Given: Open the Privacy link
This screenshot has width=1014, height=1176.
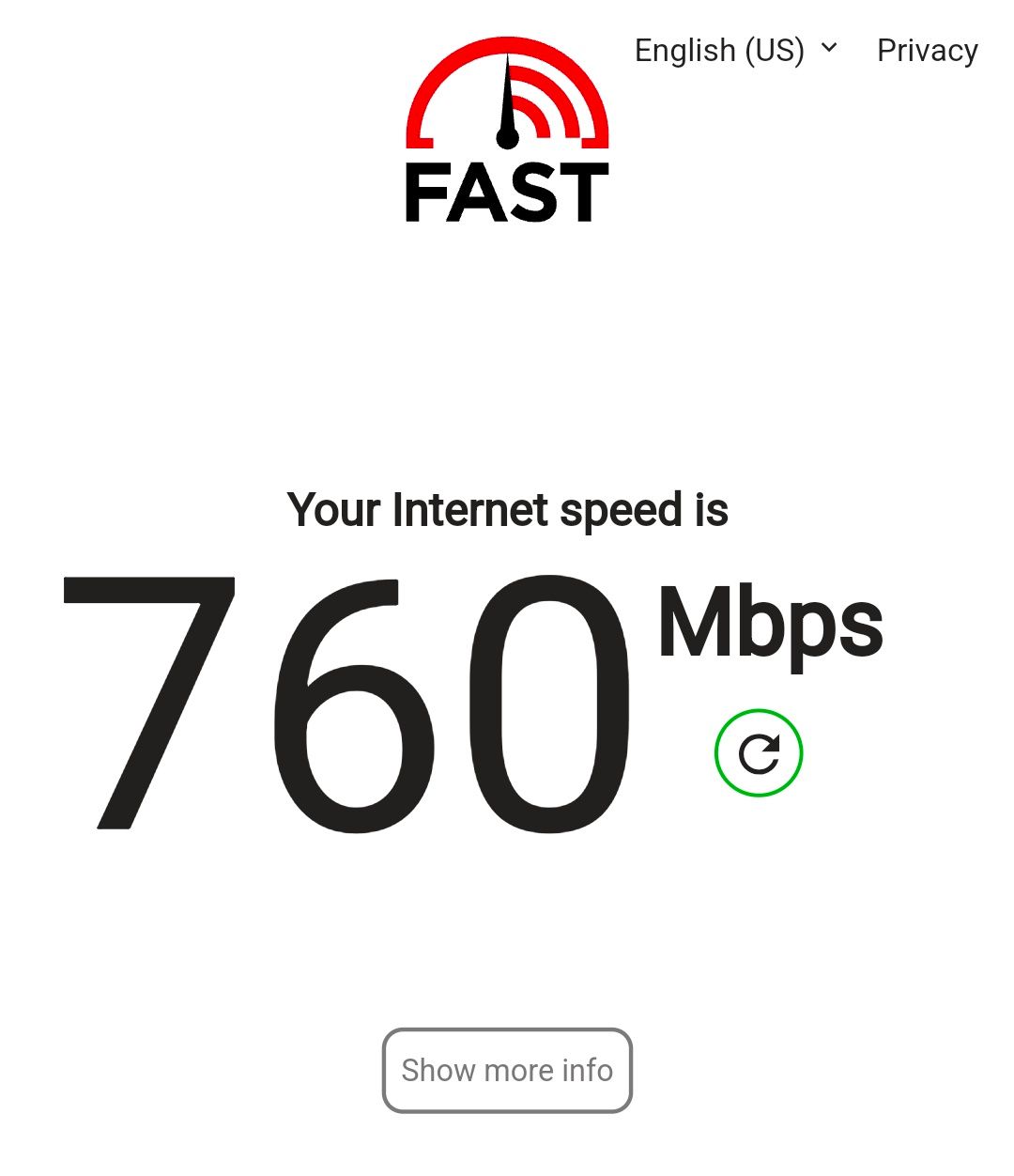Looking at the screenshot, I should tap(927, 50).
